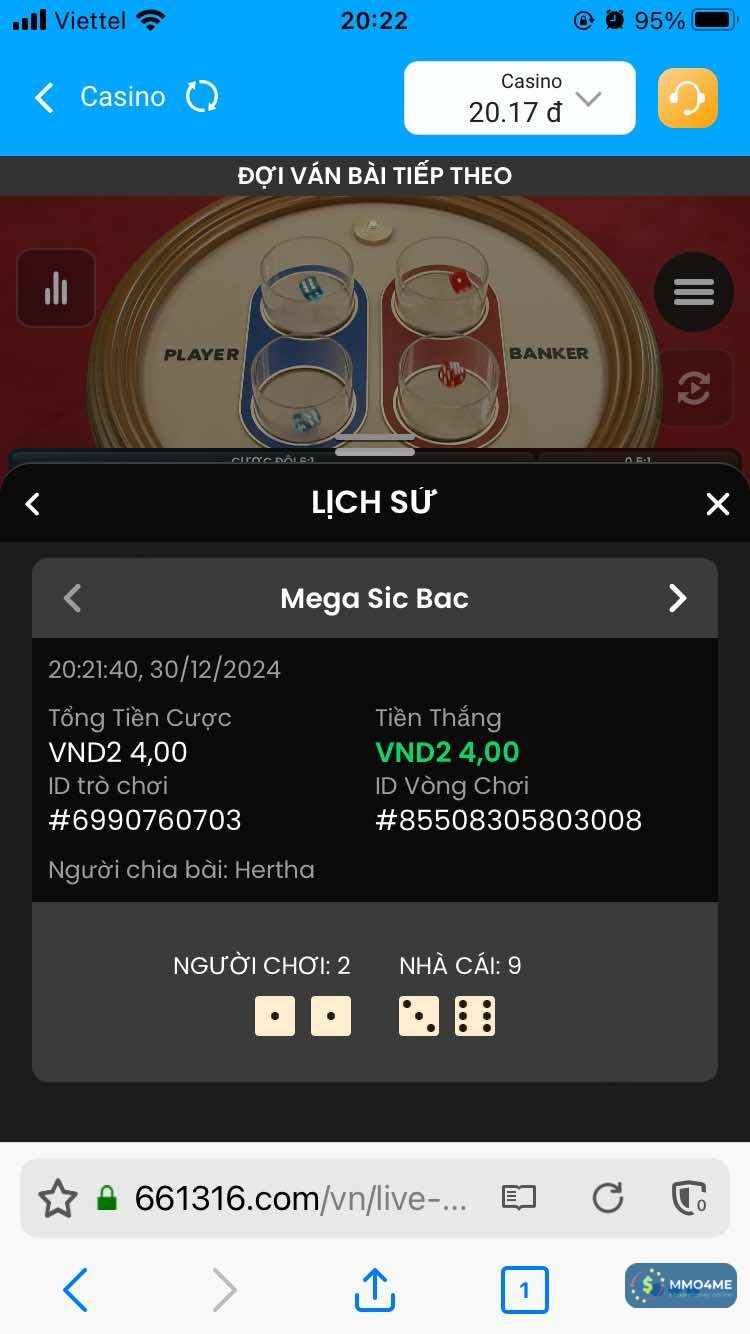Tap the 661316.com address bar

(300, 1198)
